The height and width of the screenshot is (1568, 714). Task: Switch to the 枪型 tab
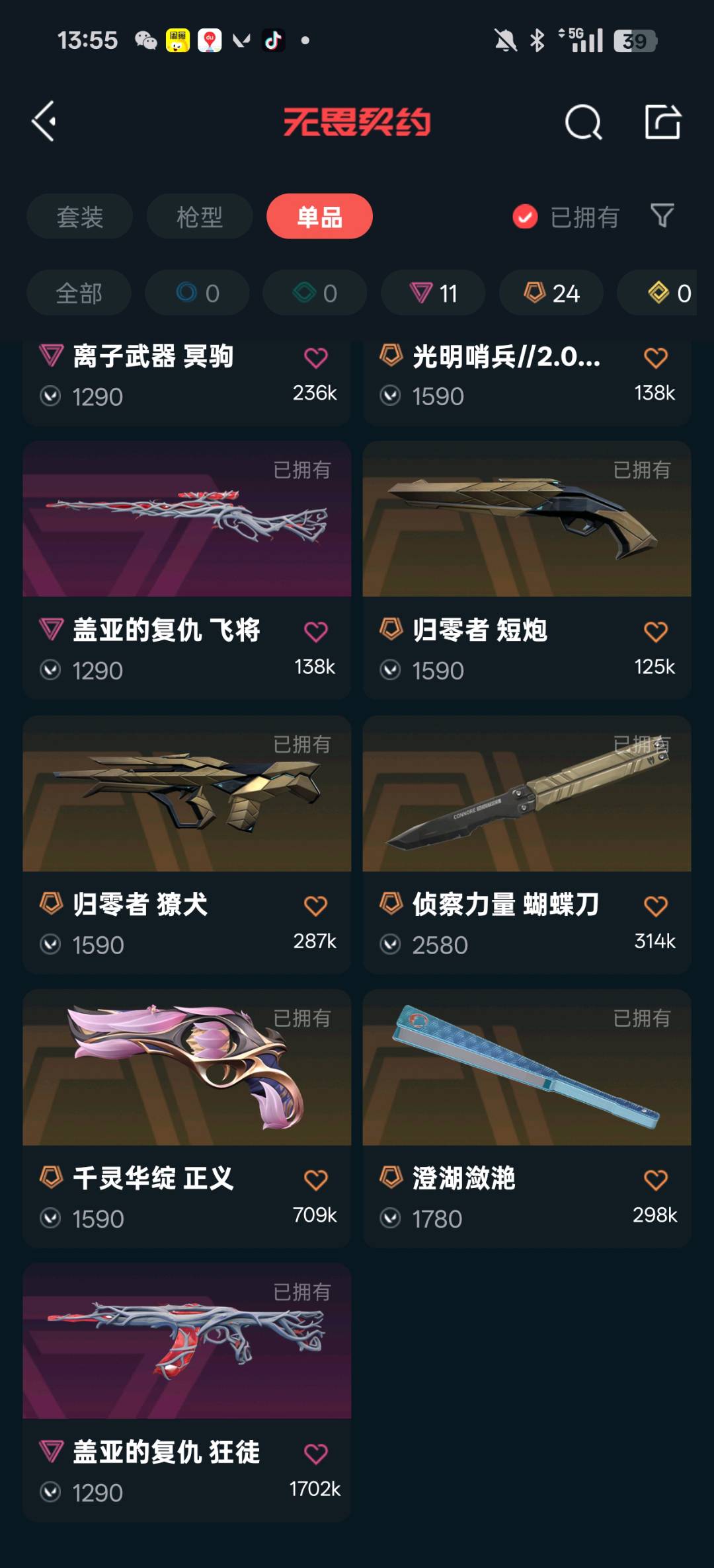[199, 217]
